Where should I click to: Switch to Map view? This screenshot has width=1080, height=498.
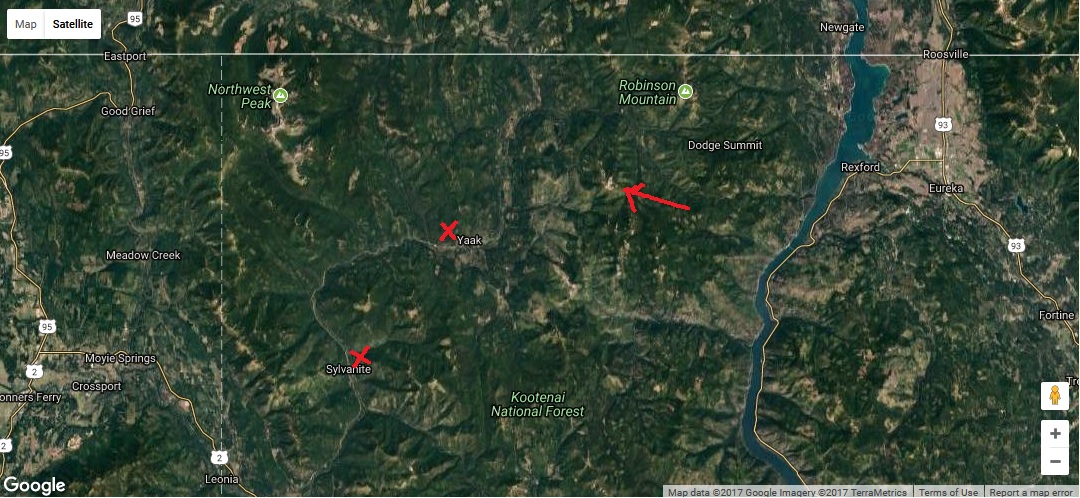[26, 23]
